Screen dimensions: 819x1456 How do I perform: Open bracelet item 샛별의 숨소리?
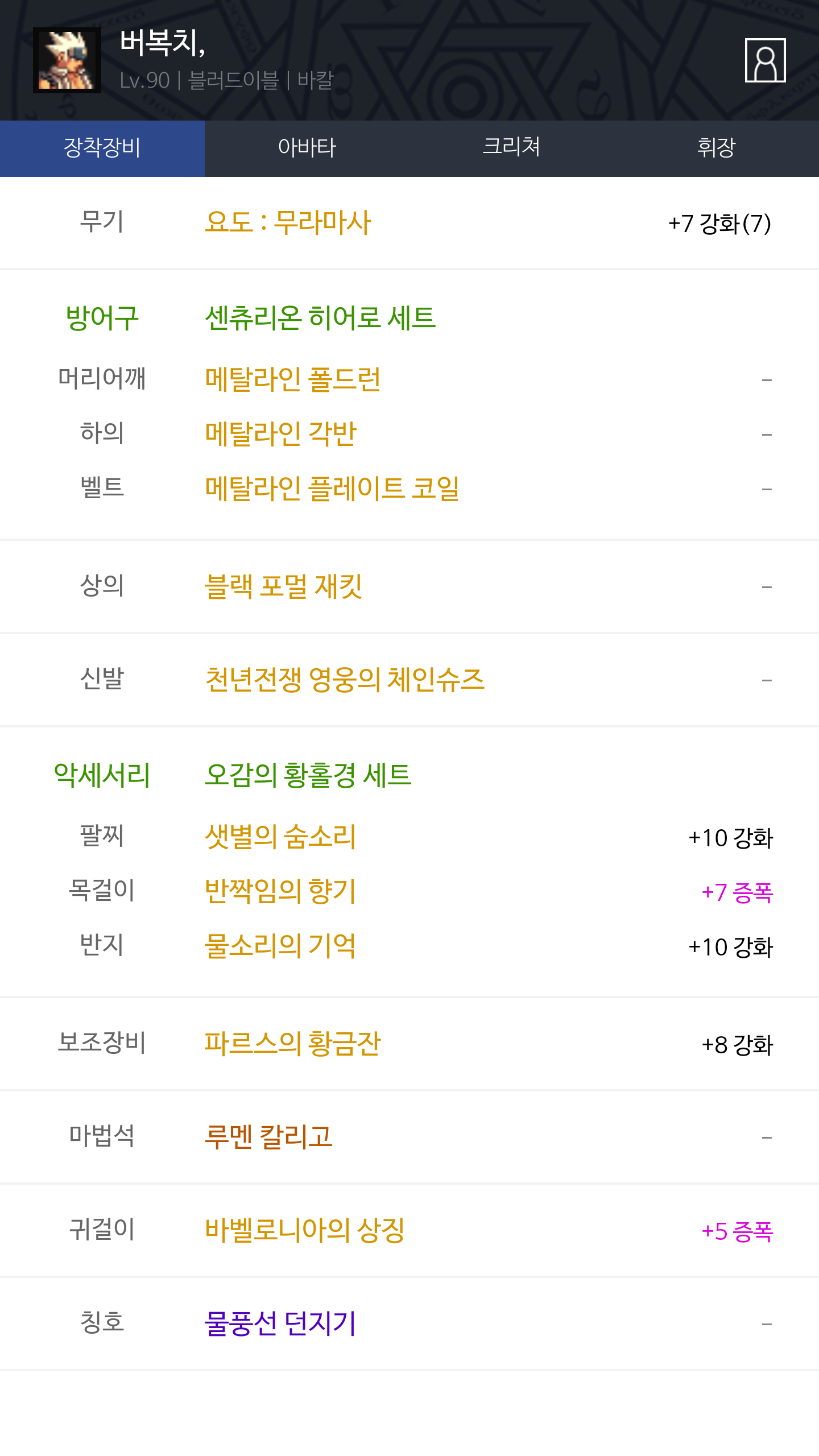280,837
